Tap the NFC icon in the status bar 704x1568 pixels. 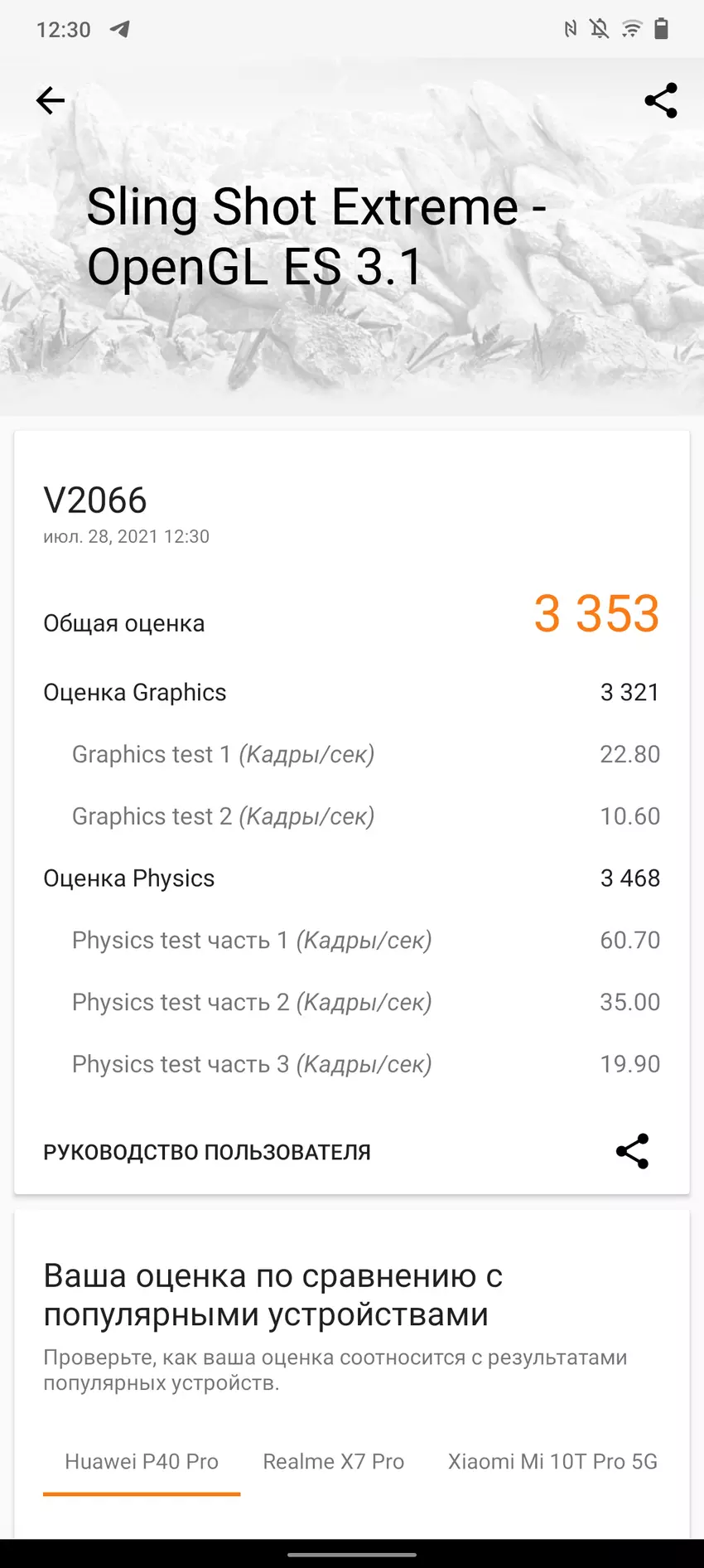(569, 29)
